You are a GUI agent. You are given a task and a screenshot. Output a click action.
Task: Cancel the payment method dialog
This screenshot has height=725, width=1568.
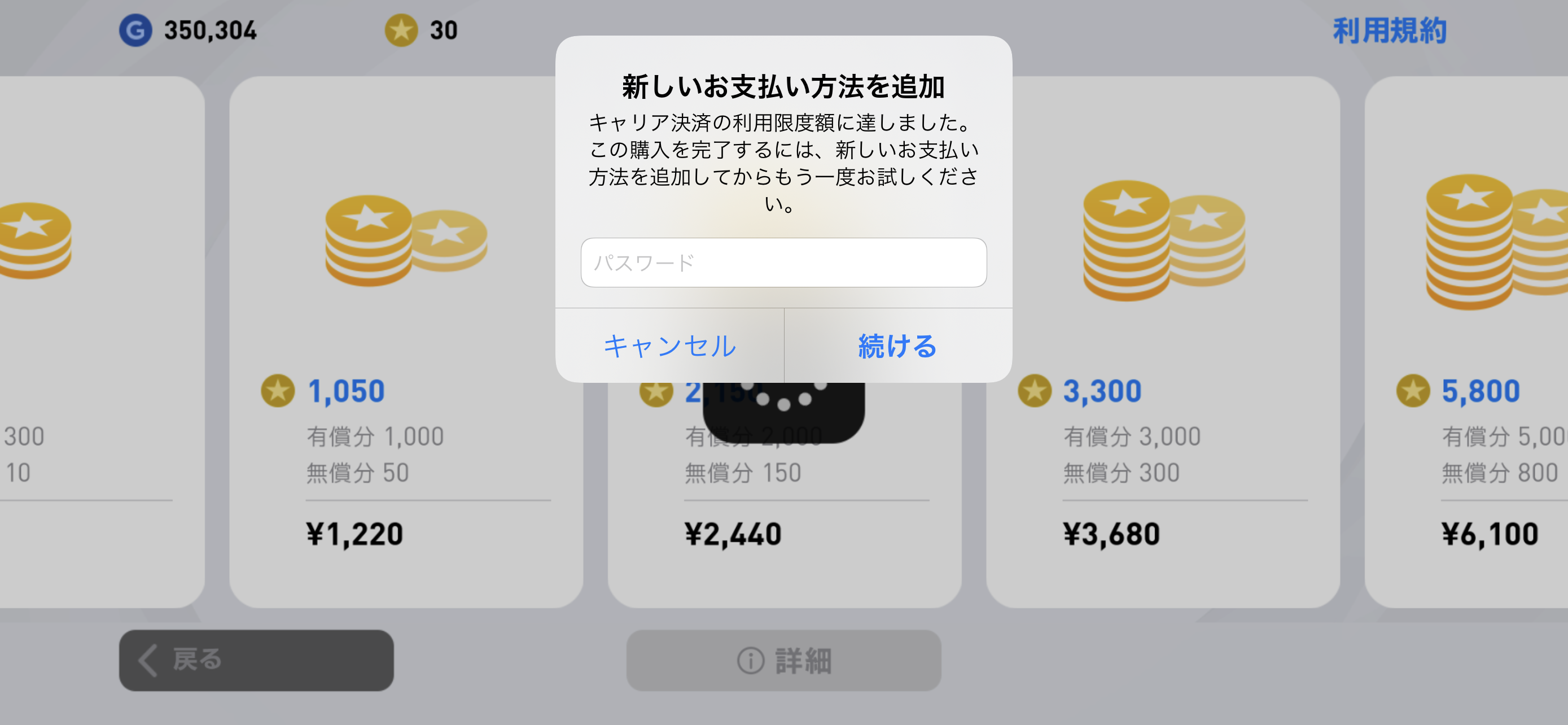(669, 346)
